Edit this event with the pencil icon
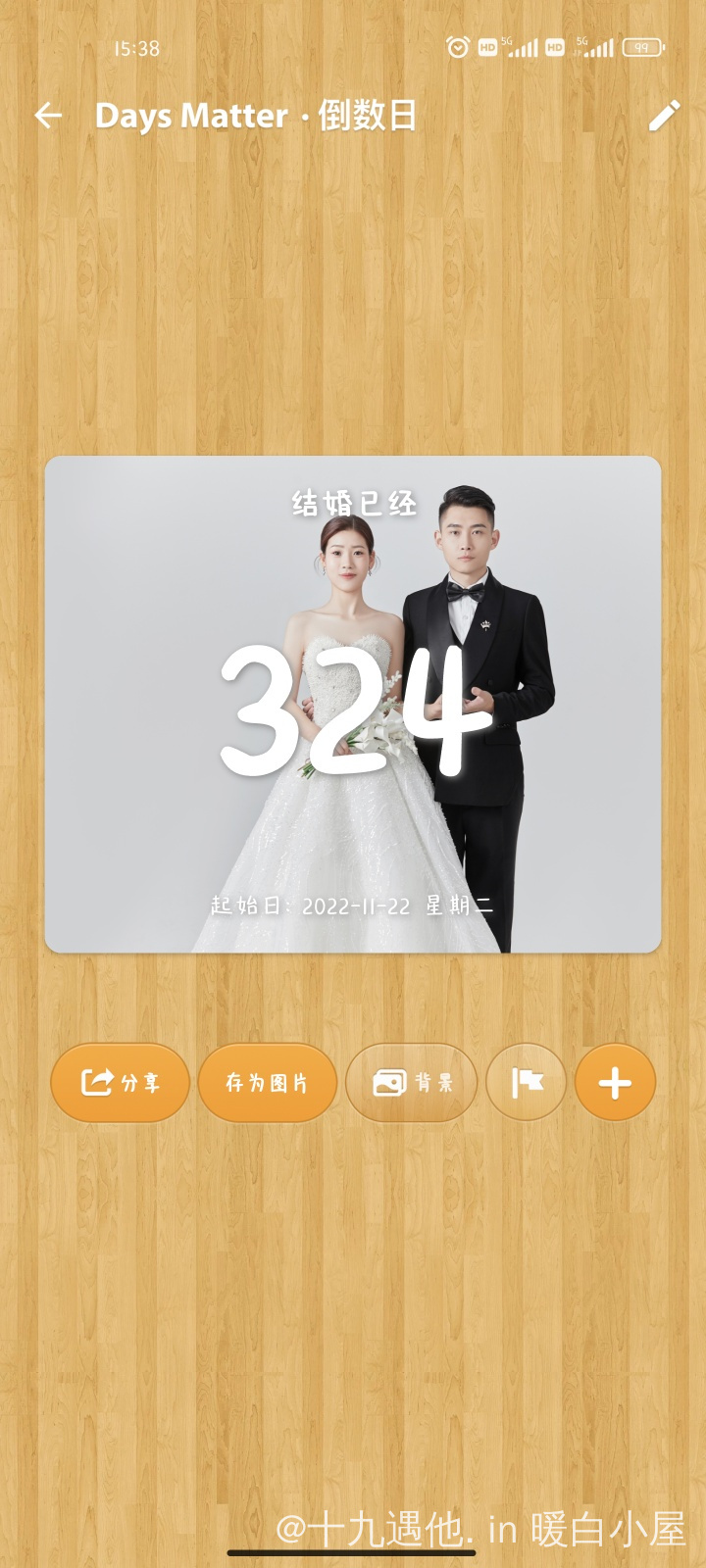This screenshot has width=706, height=1568. (x=664, y=116)
